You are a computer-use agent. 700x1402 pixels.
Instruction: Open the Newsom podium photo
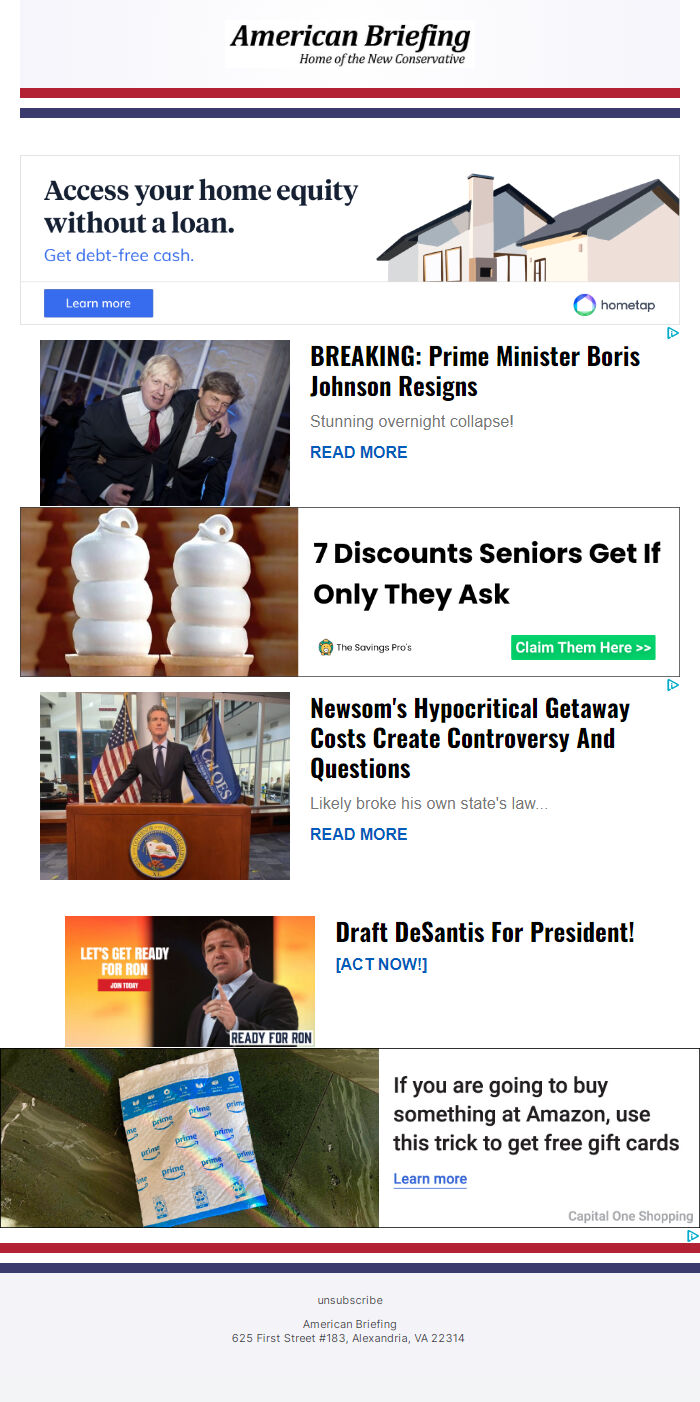(x=165, y=786)
